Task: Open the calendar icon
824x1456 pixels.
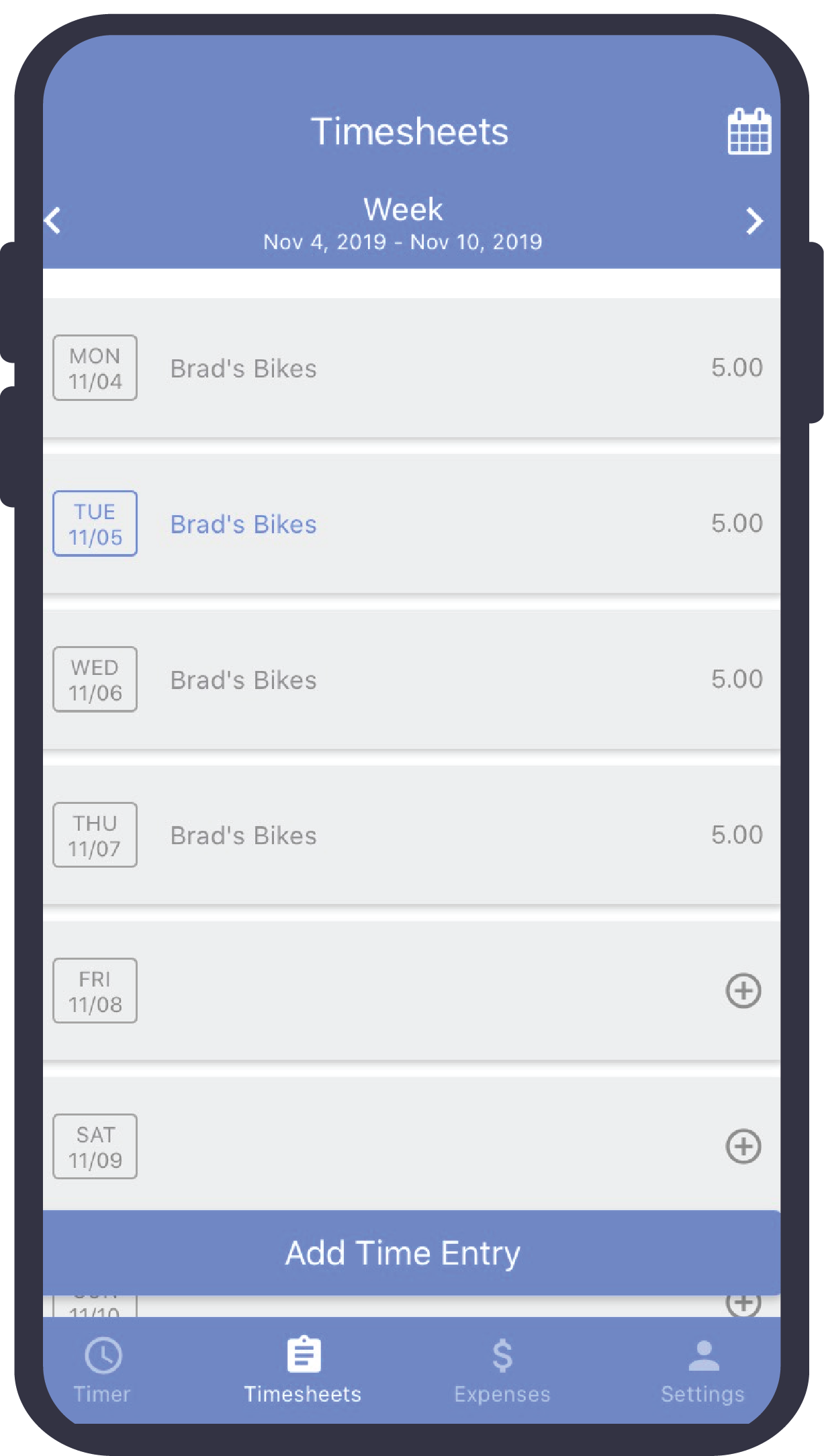Action: click(x=749, y=132)
